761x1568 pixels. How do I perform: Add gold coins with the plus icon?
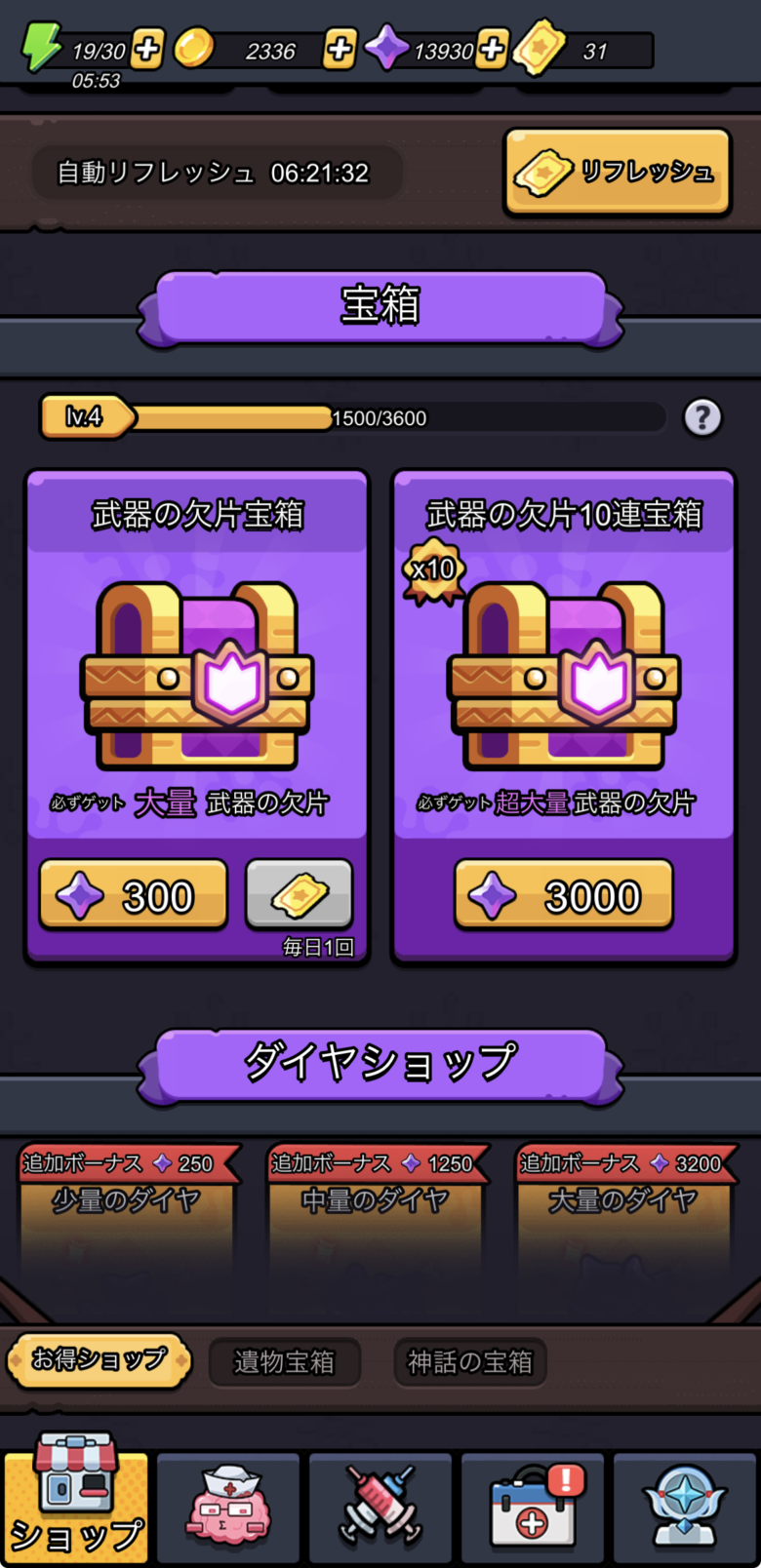339,49
